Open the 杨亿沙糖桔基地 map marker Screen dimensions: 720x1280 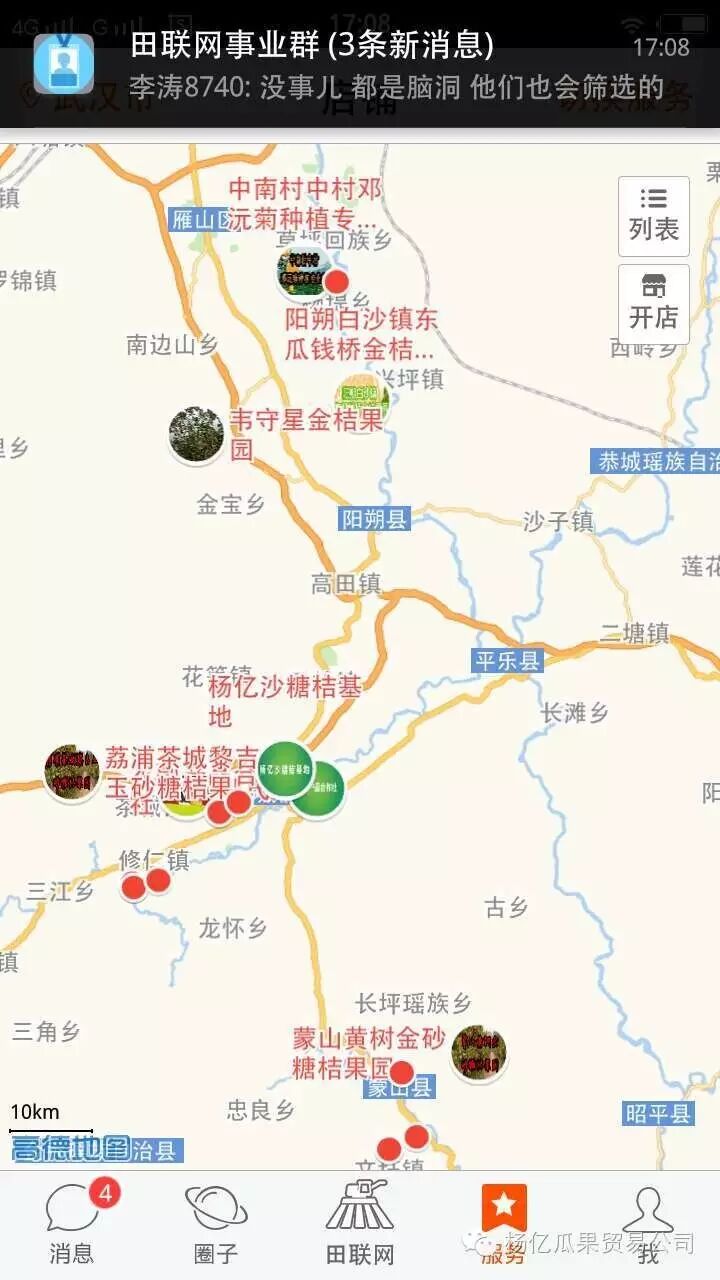pos(286,769)
